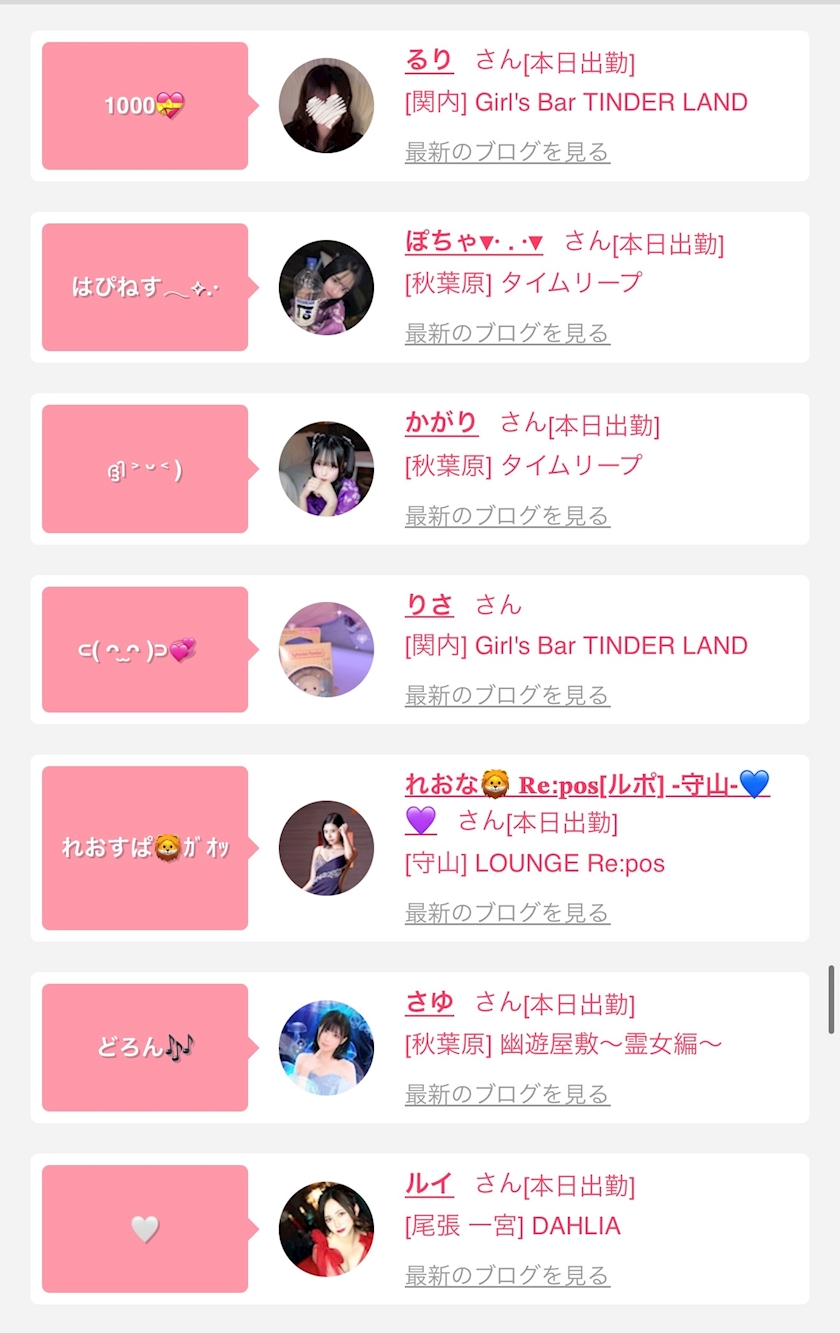
Task: Tap かがり's round profile photo
Action: tap(326, 469)
